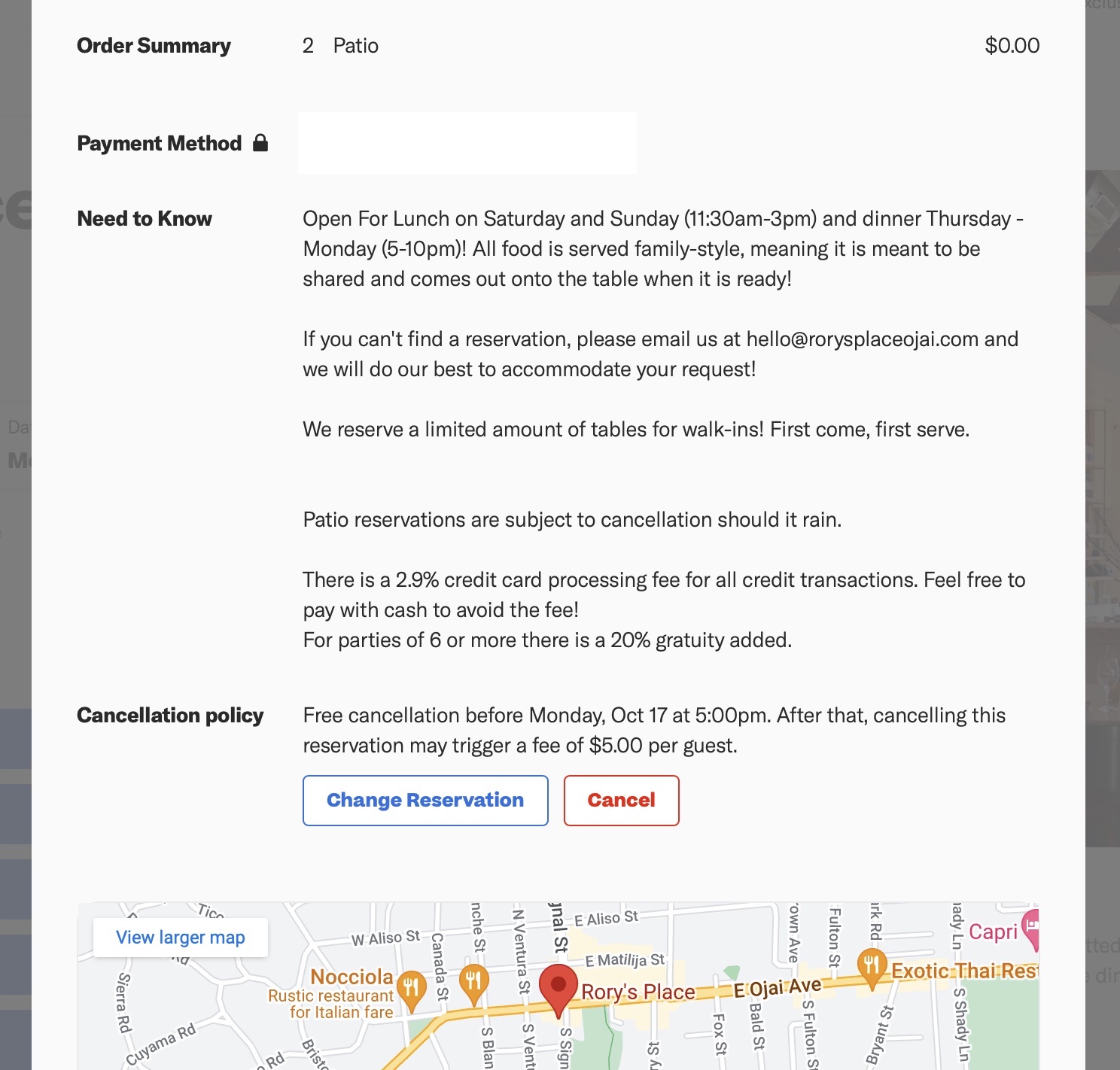
Task: Open the Capri hotel marker on map
Action: pos(1031,930)
